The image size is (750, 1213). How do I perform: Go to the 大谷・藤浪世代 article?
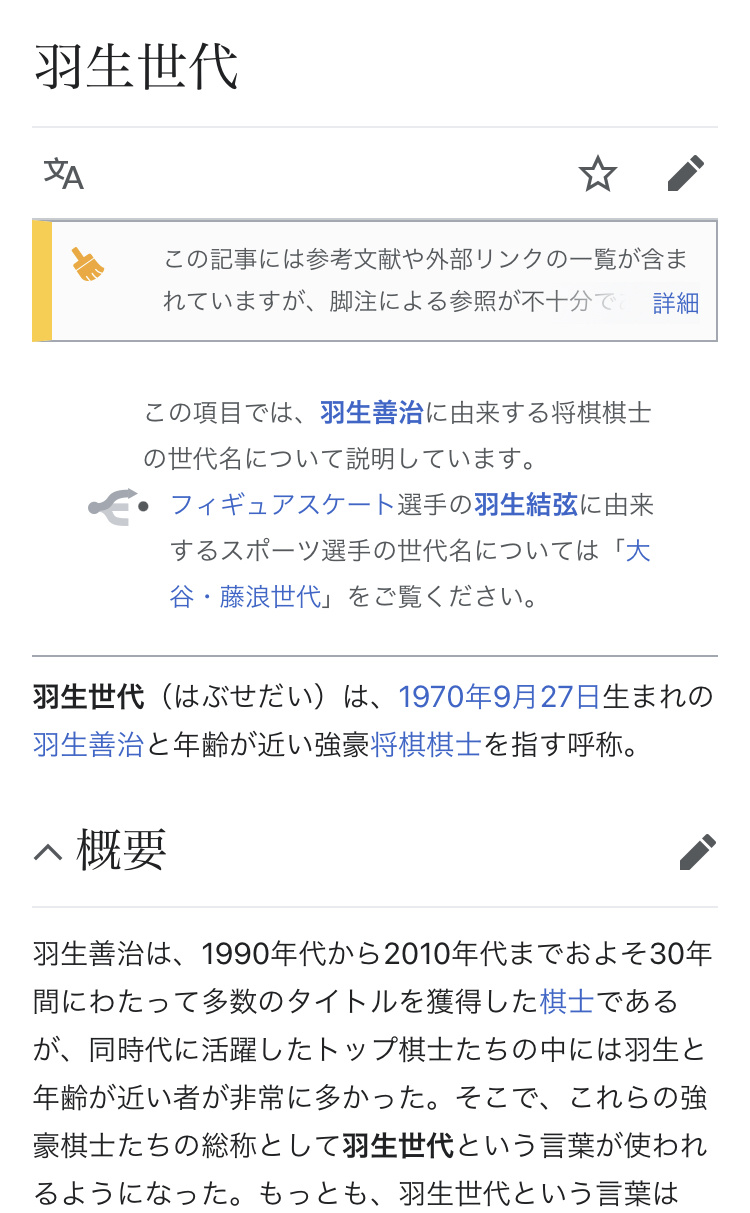pyautogui.click(x=410, y=574)
